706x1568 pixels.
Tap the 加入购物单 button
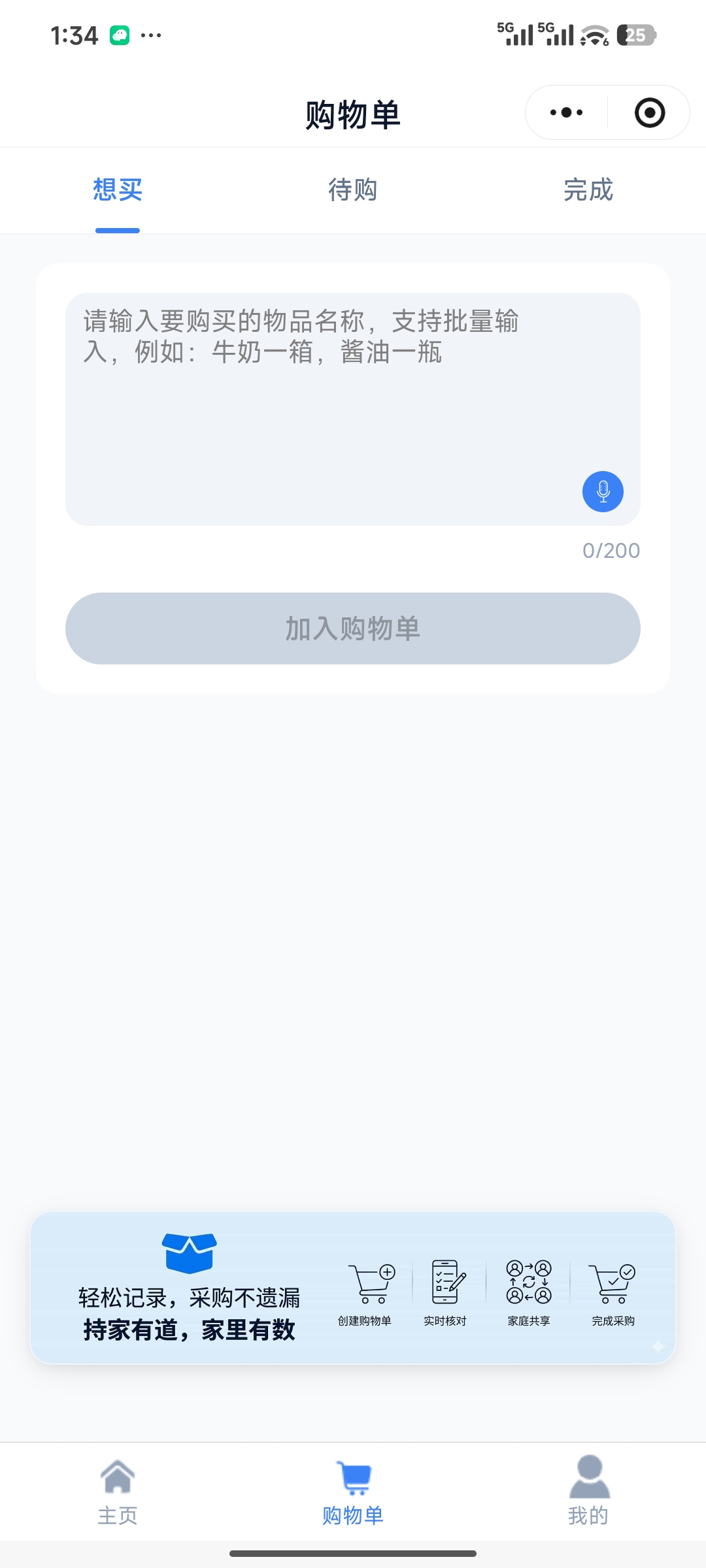[x=353, y=629]
